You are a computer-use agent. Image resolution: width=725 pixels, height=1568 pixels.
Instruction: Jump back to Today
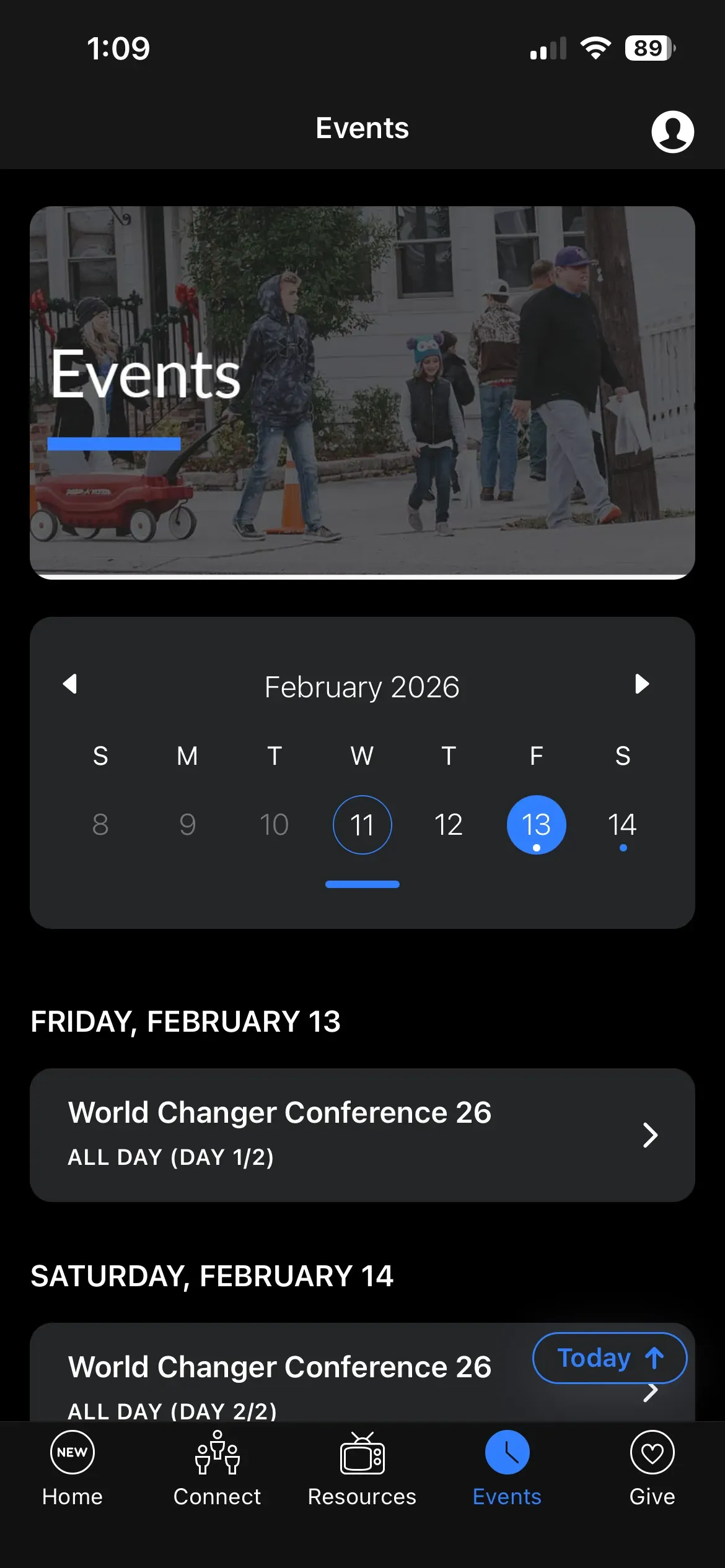[x=610, y=1358]
